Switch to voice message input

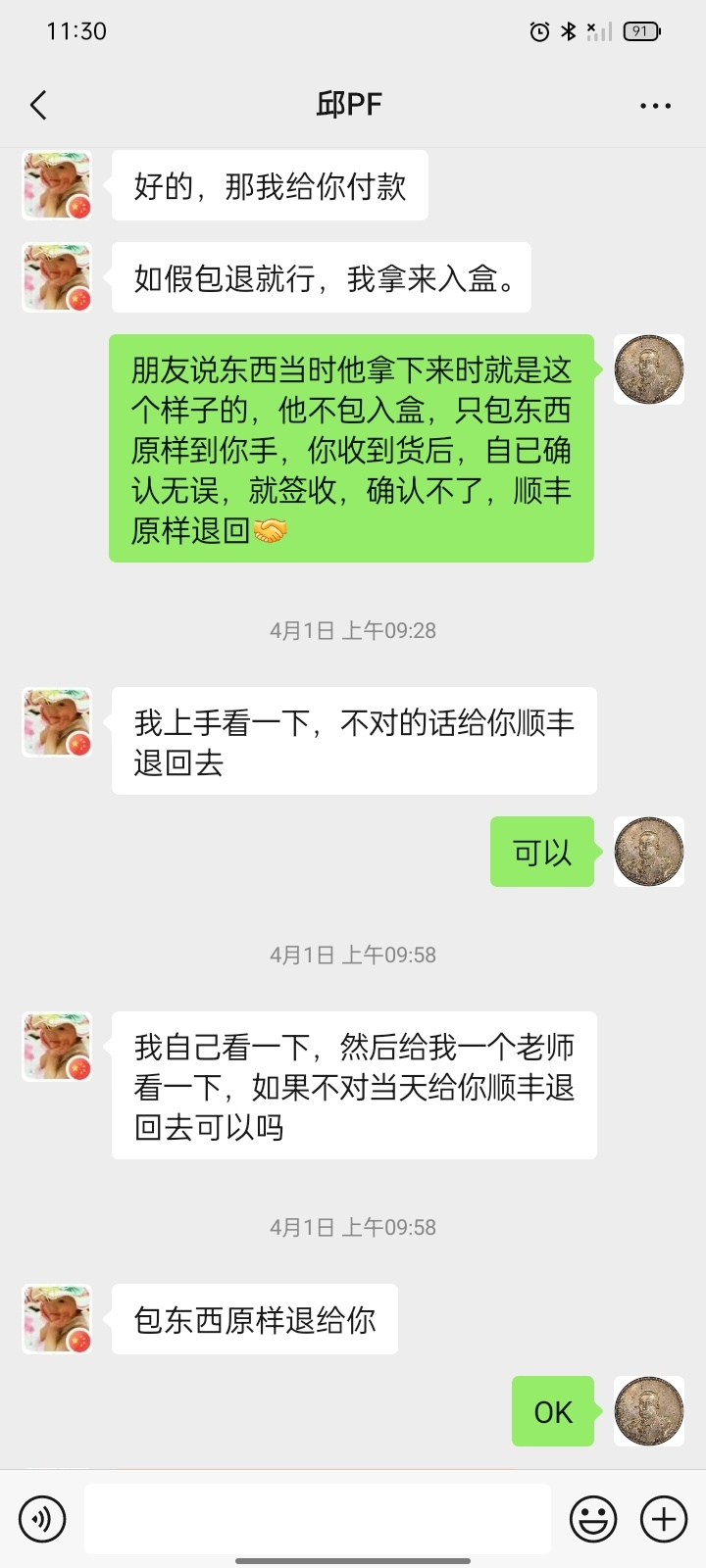coord(42,1519)
